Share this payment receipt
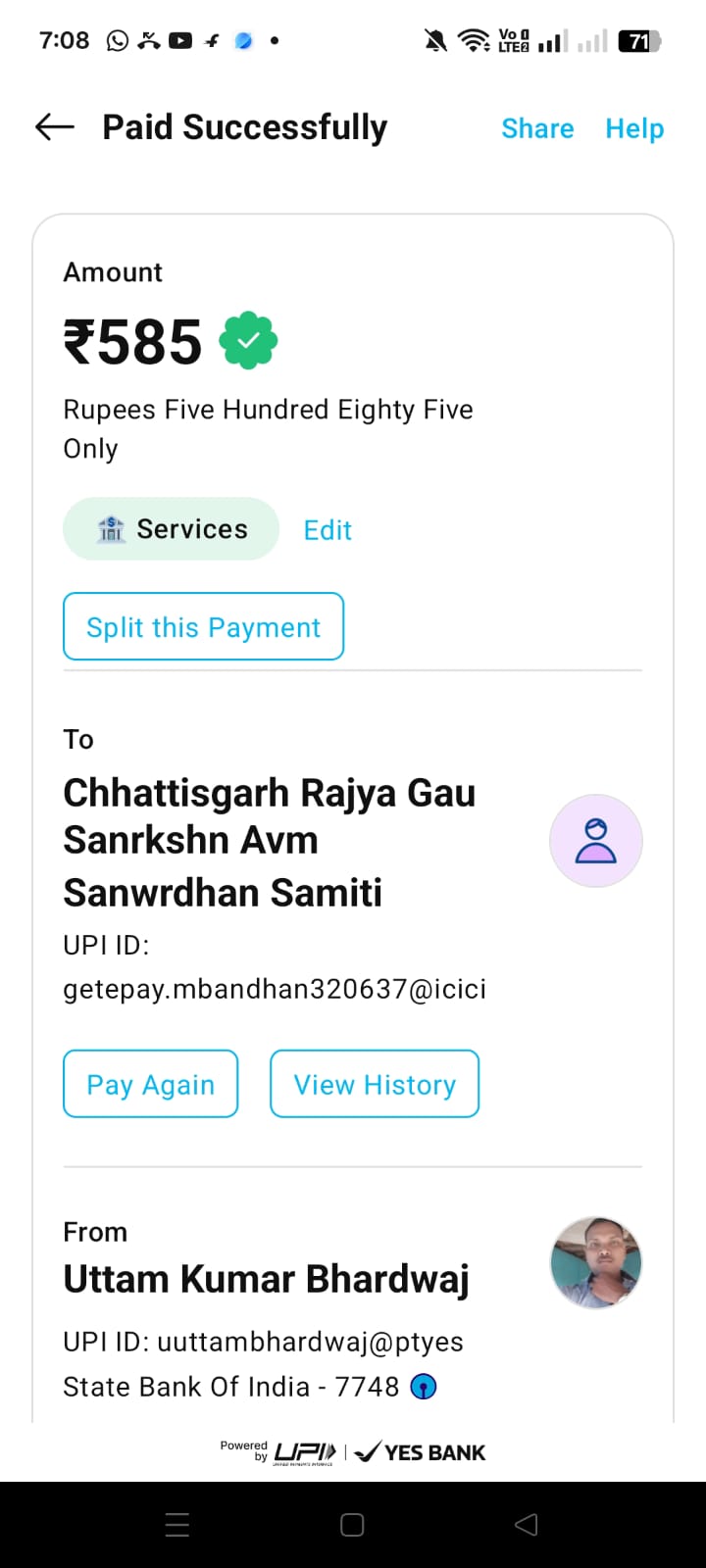 (537, 128)
